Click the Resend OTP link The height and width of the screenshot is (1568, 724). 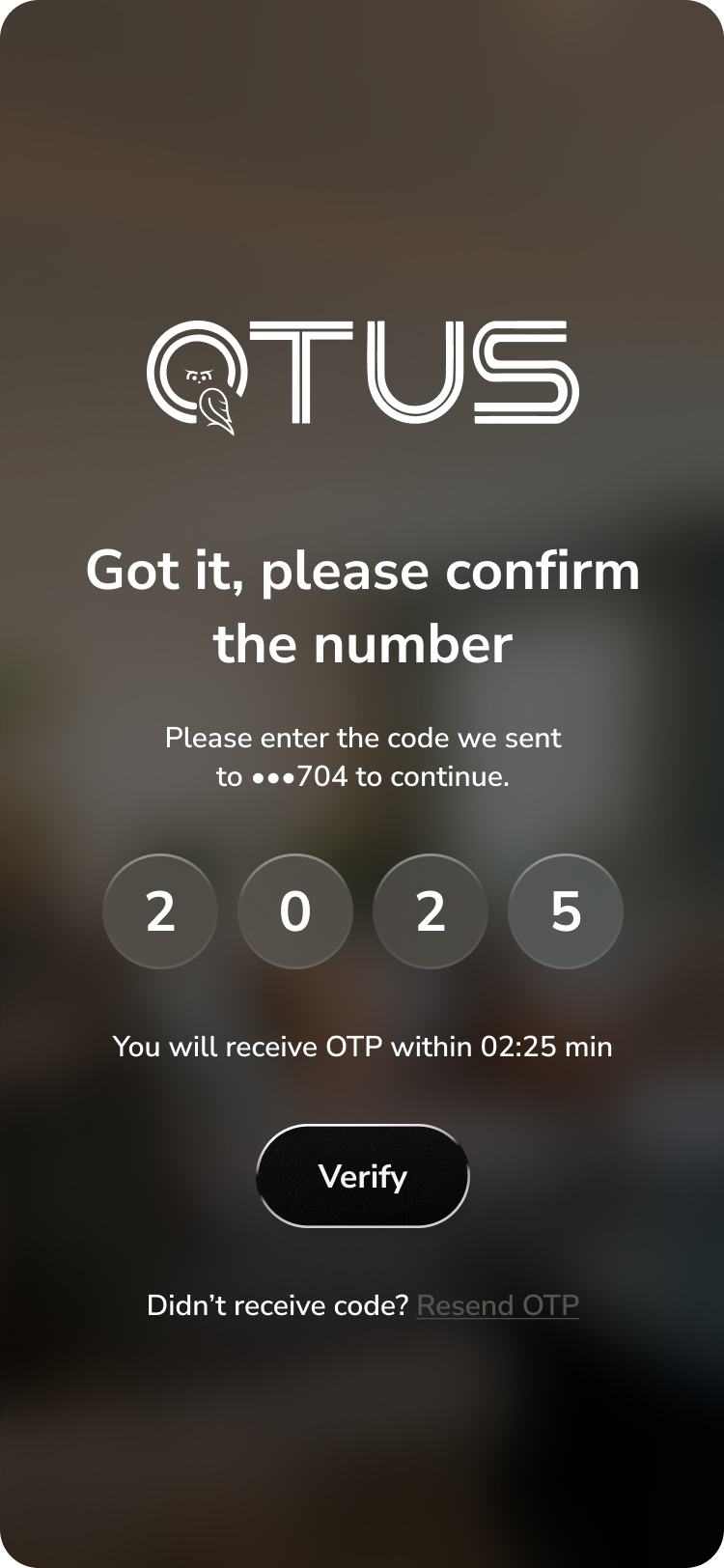coord(496,1305)
